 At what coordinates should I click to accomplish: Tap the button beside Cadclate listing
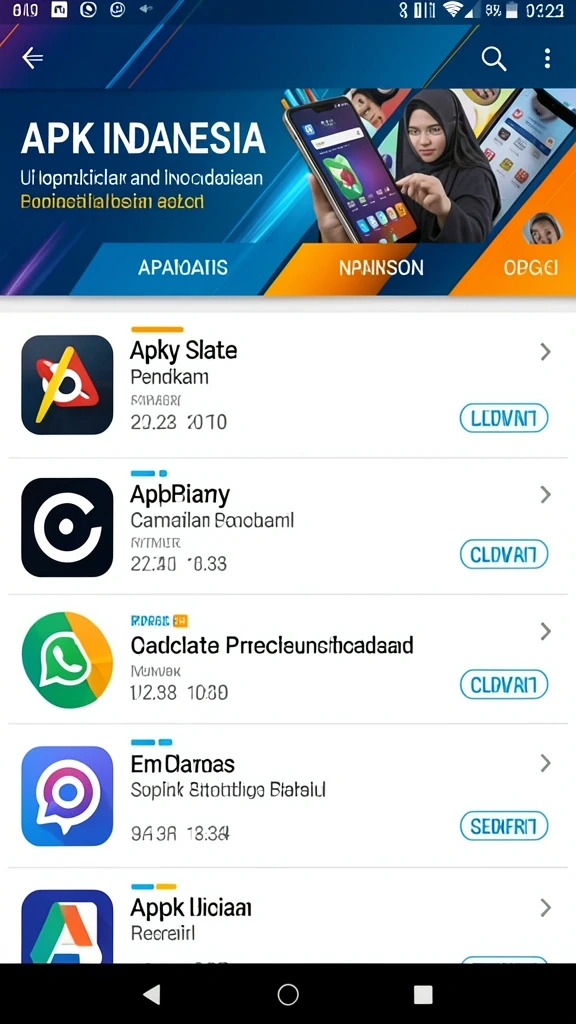click(504, 684)
